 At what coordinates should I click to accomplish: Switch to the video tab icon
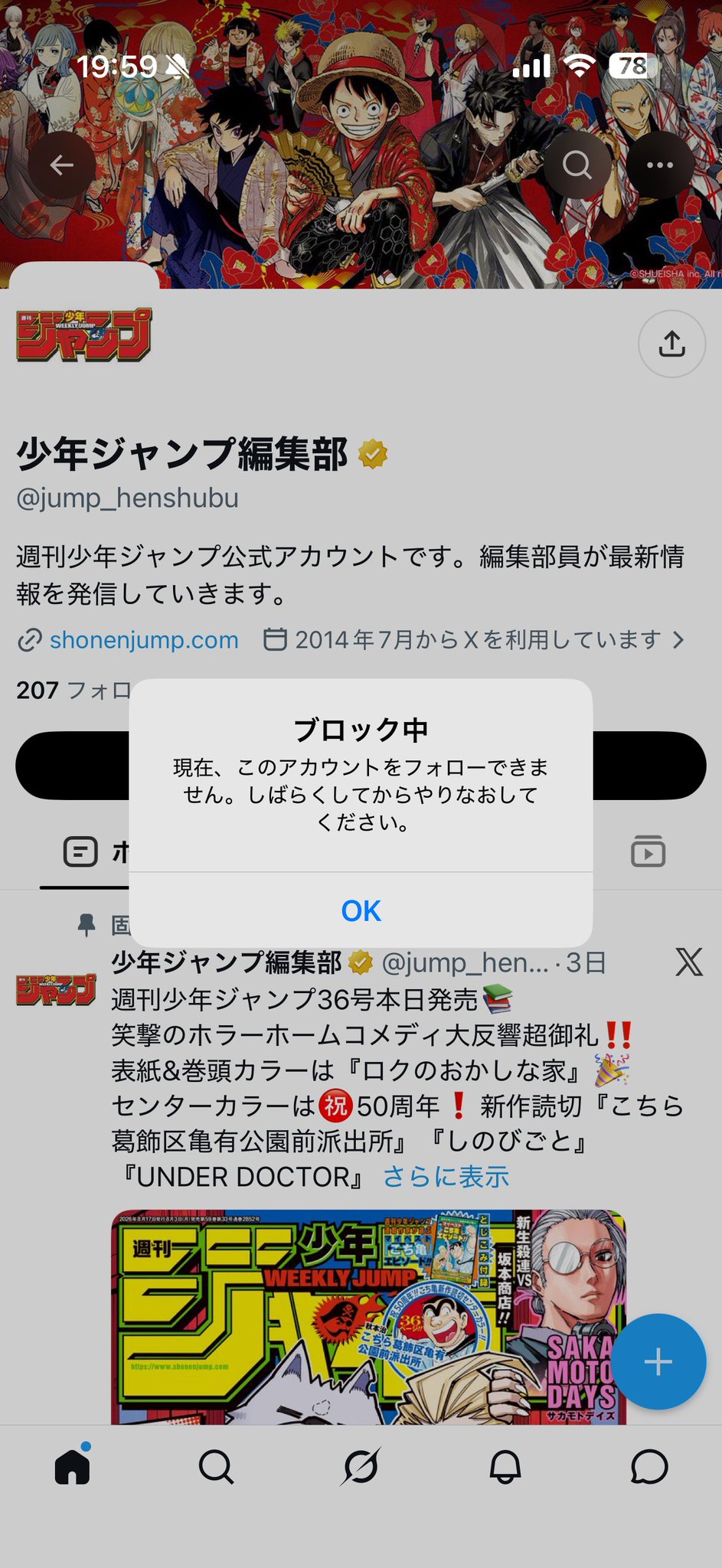click(648, 851)
